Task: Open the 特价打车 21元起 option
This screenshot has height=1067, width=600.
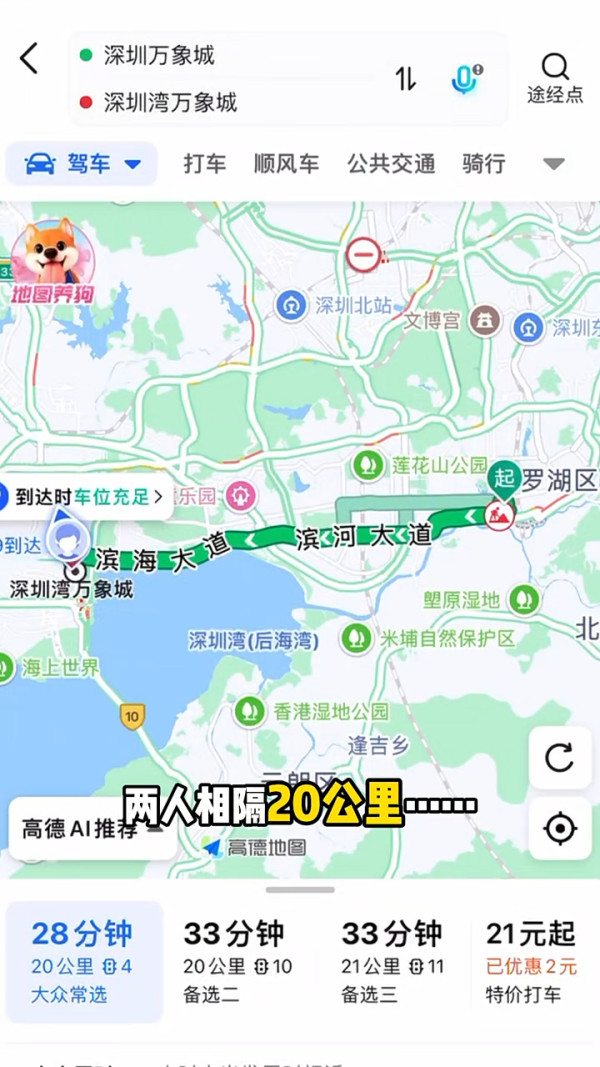Action: (531, 961)
